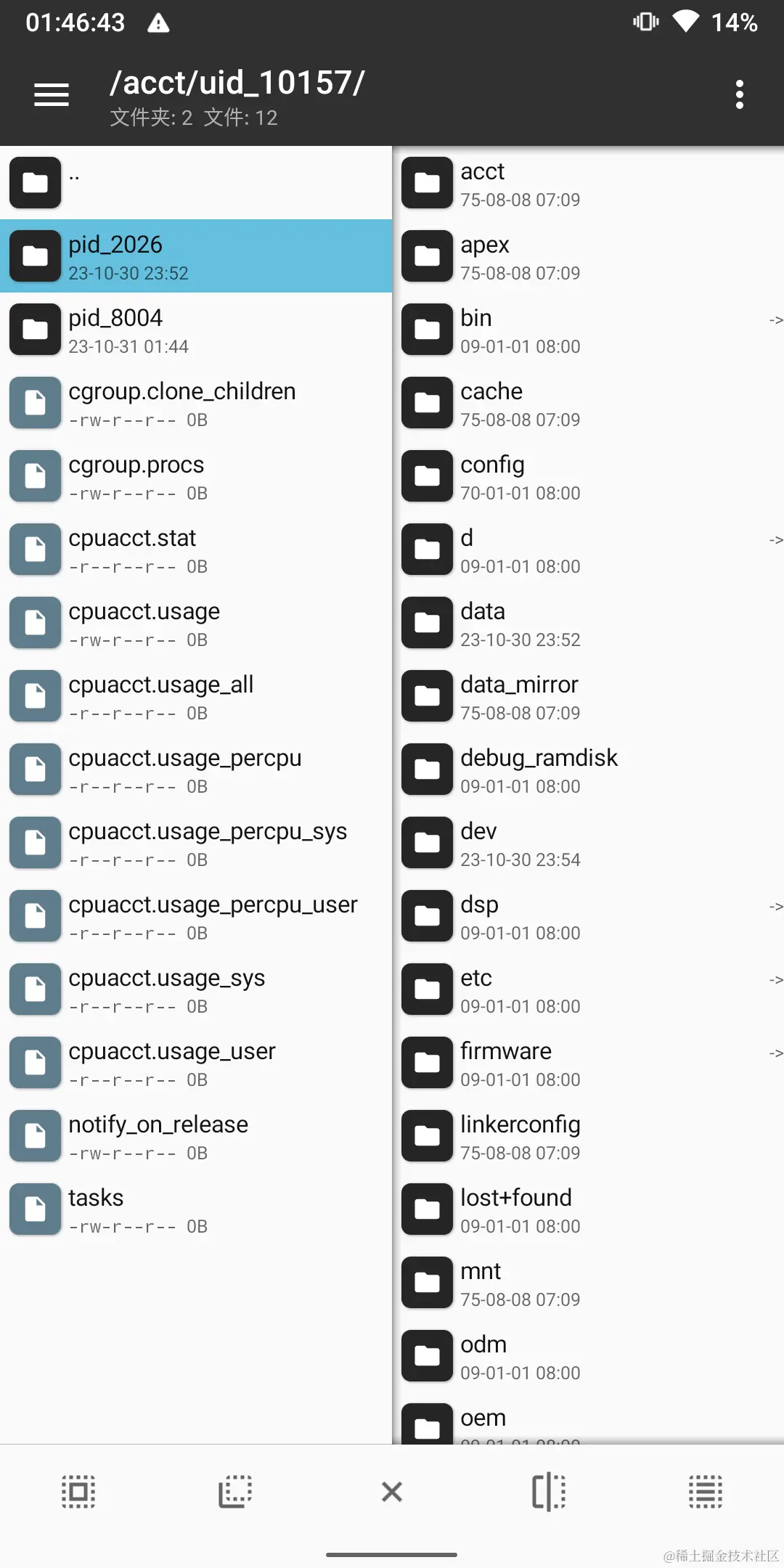Open the data_mirror folder

(588, 697)
